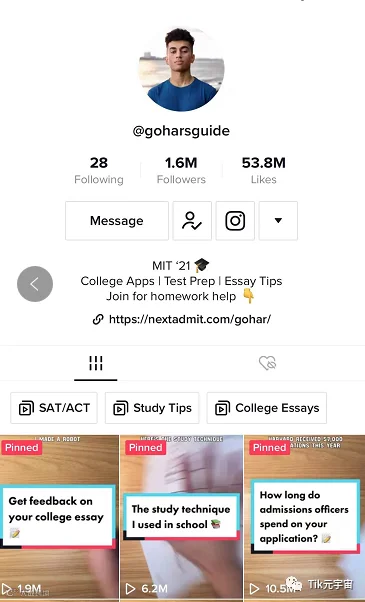Play the admissions officers pinned video

[305, 517]
